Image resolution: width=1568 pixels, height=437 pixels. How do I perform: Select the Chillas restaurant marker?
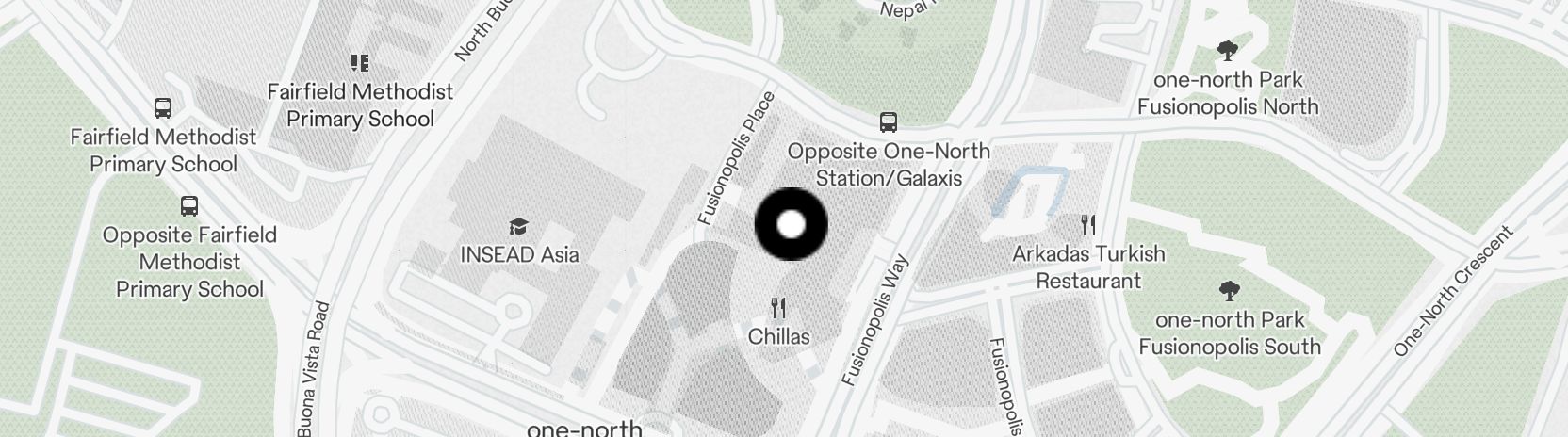coord(778,307)
